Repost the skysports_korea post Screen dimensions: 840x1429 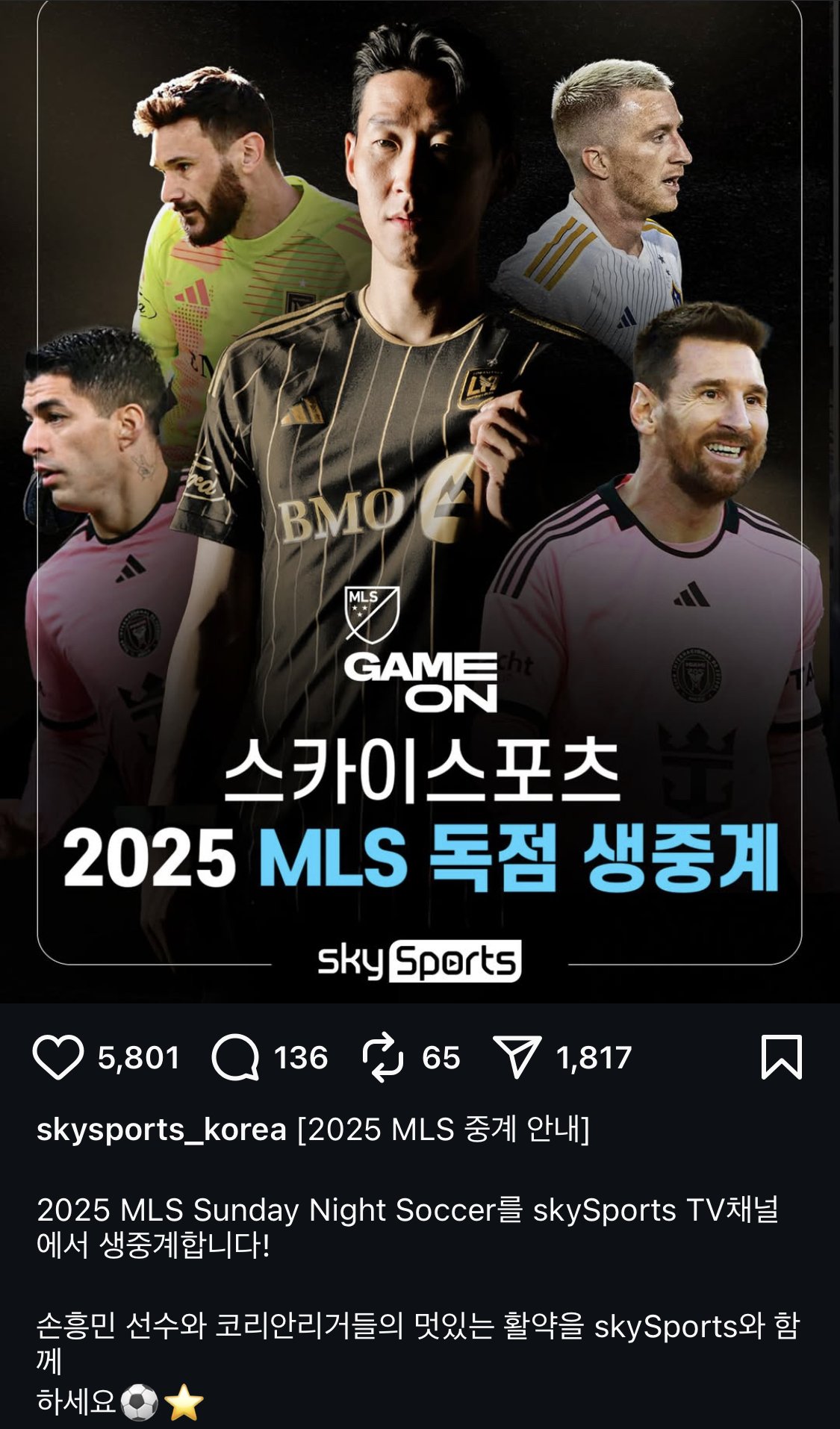(383, 1057)
